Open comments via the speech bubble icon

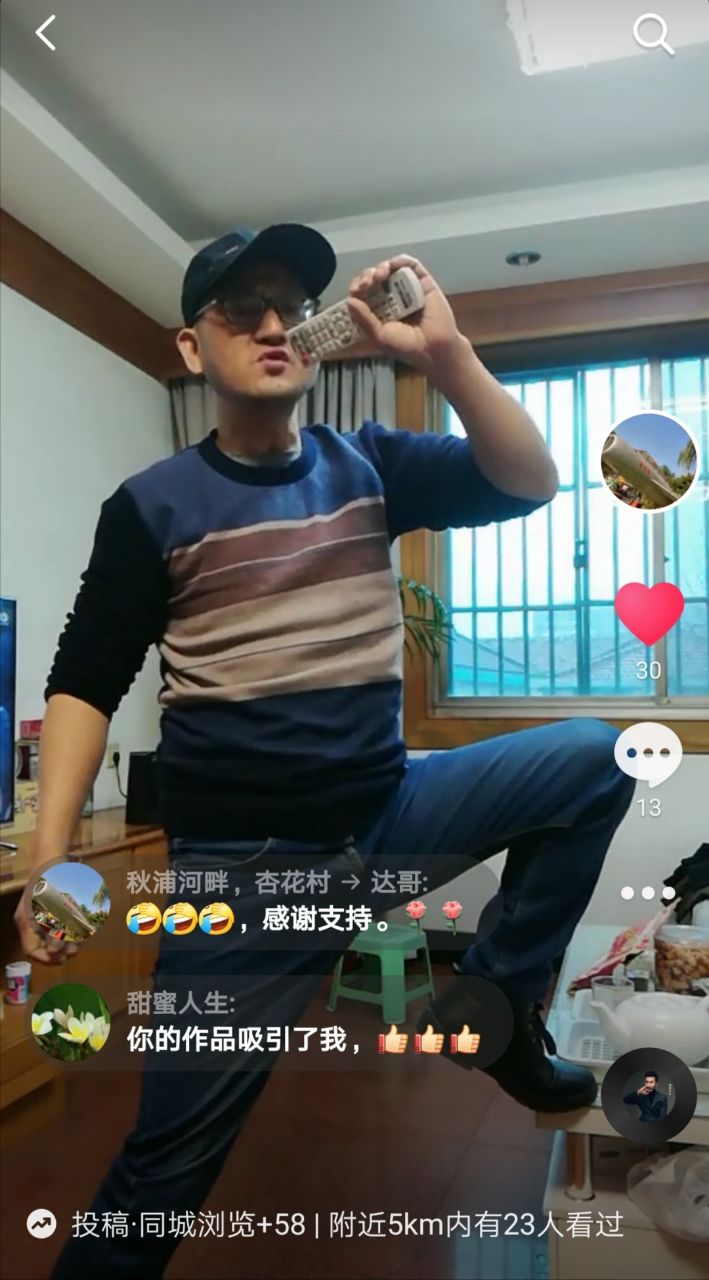[648, 755]
